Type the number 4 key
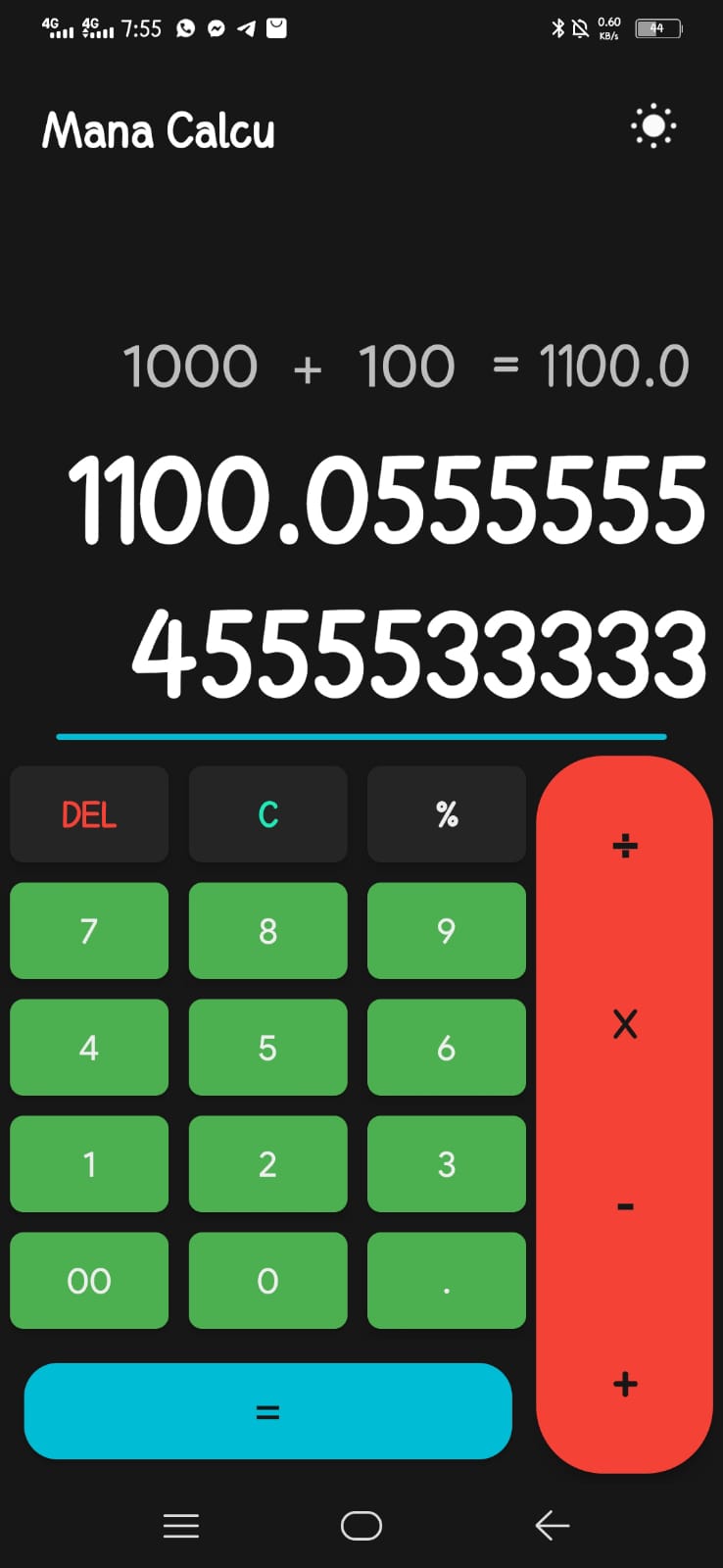 click(89, 1048)
